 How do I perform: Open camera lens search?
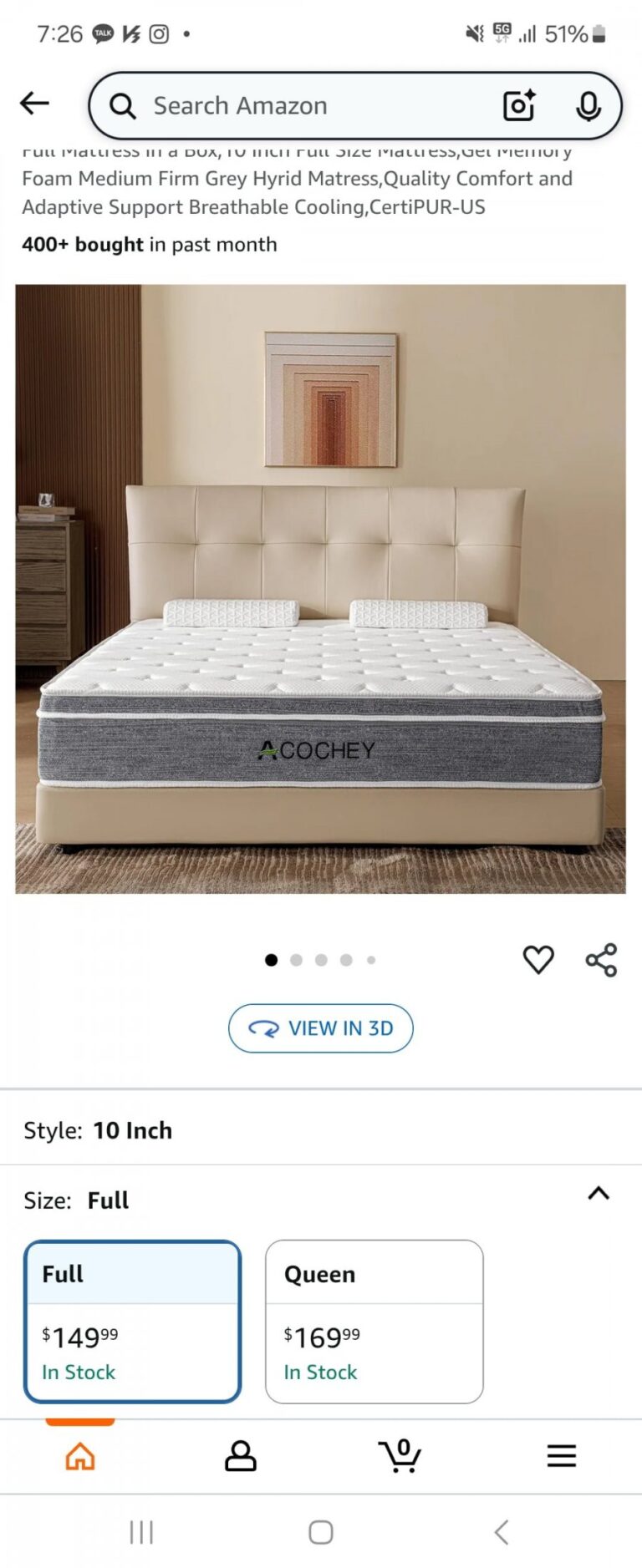tap(518, 106)
